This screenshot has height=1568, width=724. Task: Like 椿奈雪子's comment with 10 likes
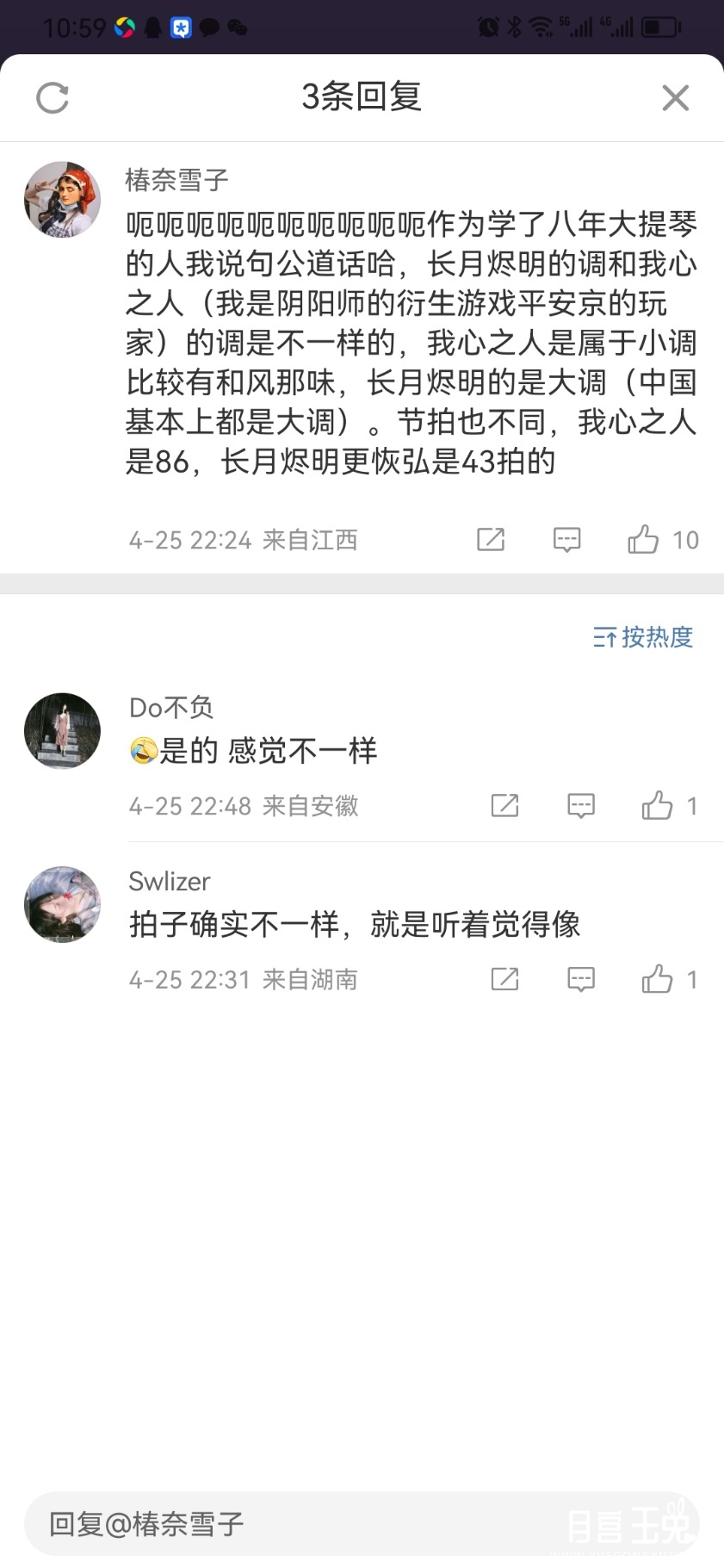click(644, 540)
